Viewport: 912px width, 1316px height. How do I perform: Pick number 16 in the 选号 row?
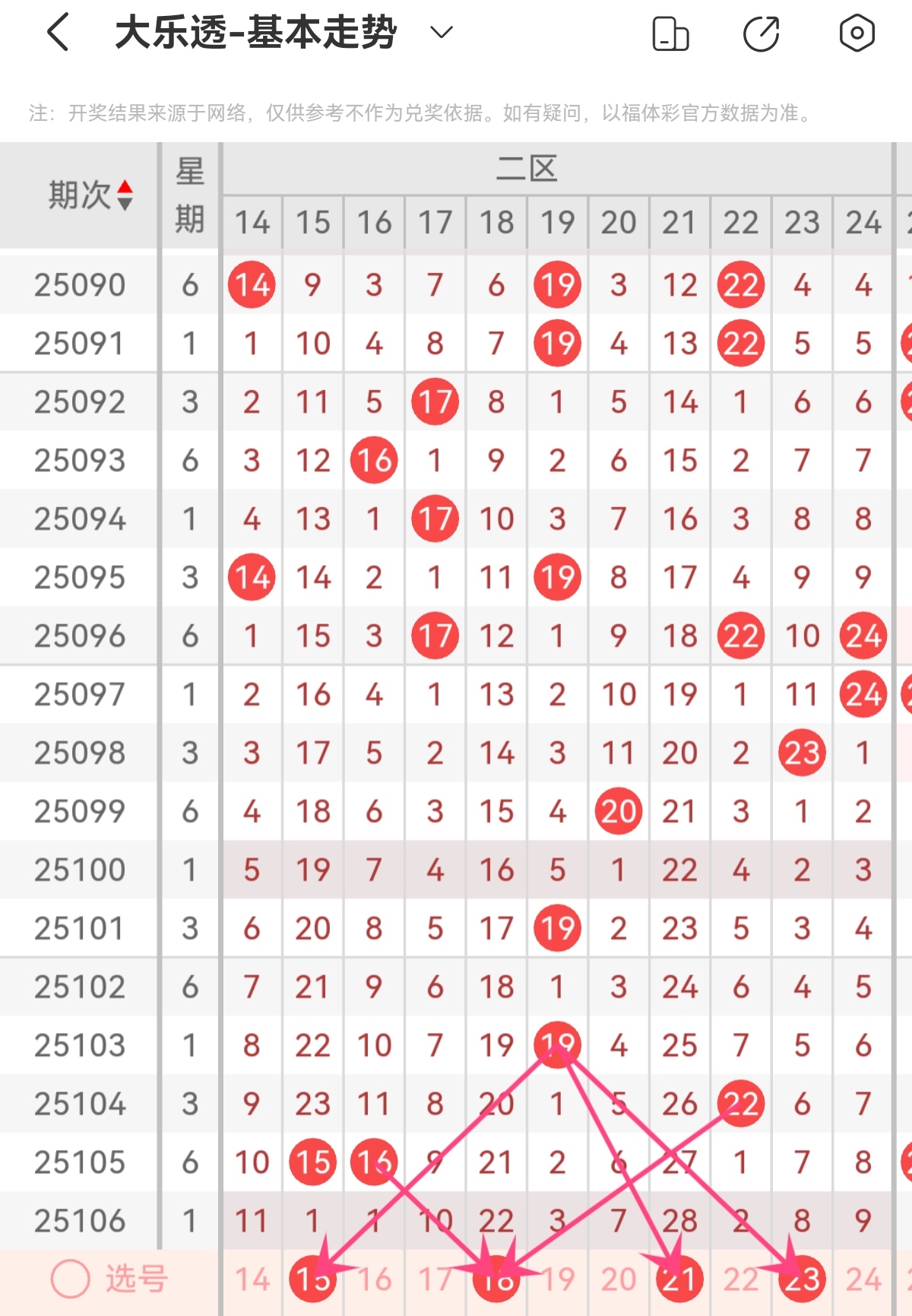(x=374, y=1280)
